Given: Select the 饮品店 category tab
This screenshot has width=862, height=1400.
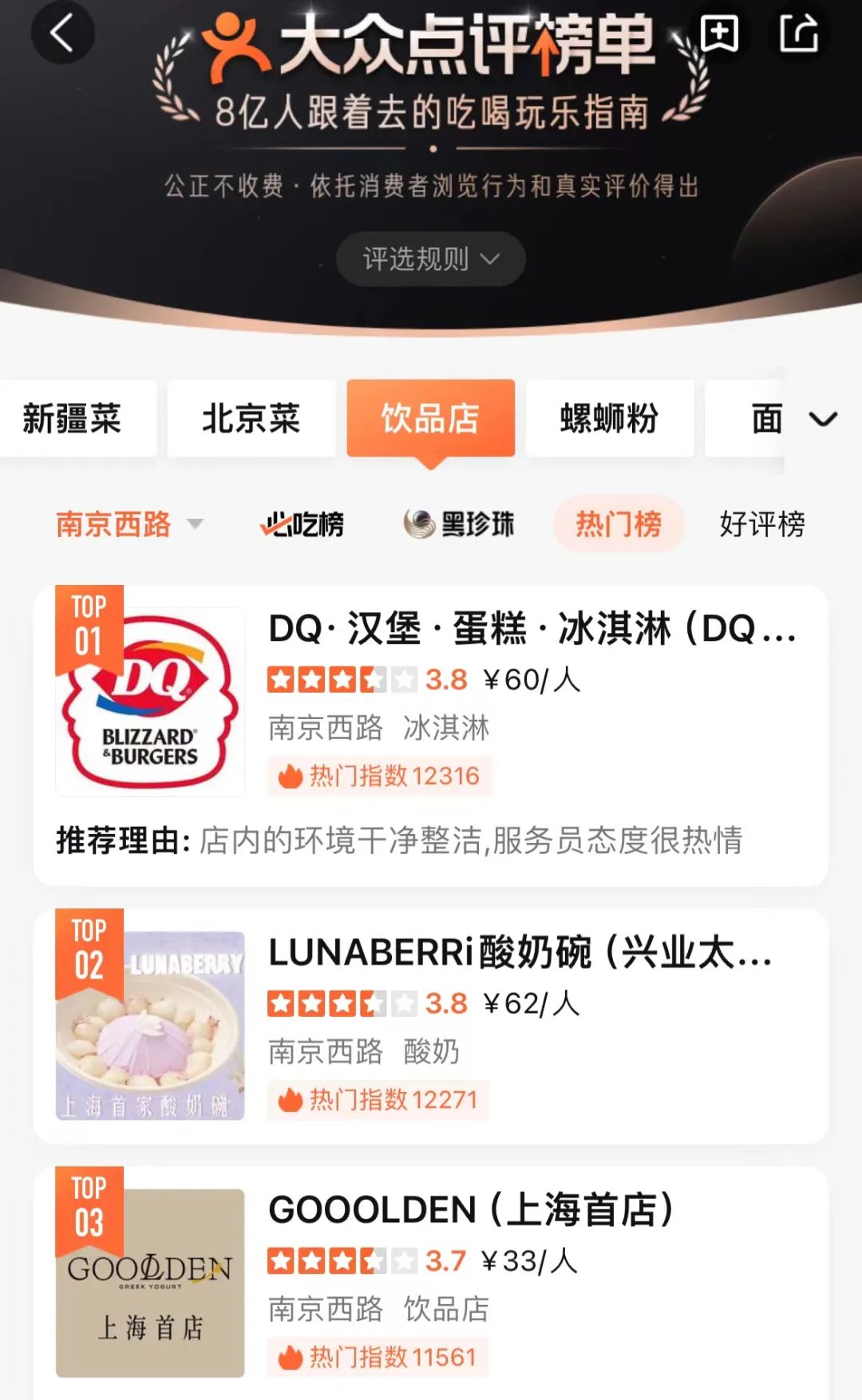Looking at the screenshot, I should pos(430,418).
